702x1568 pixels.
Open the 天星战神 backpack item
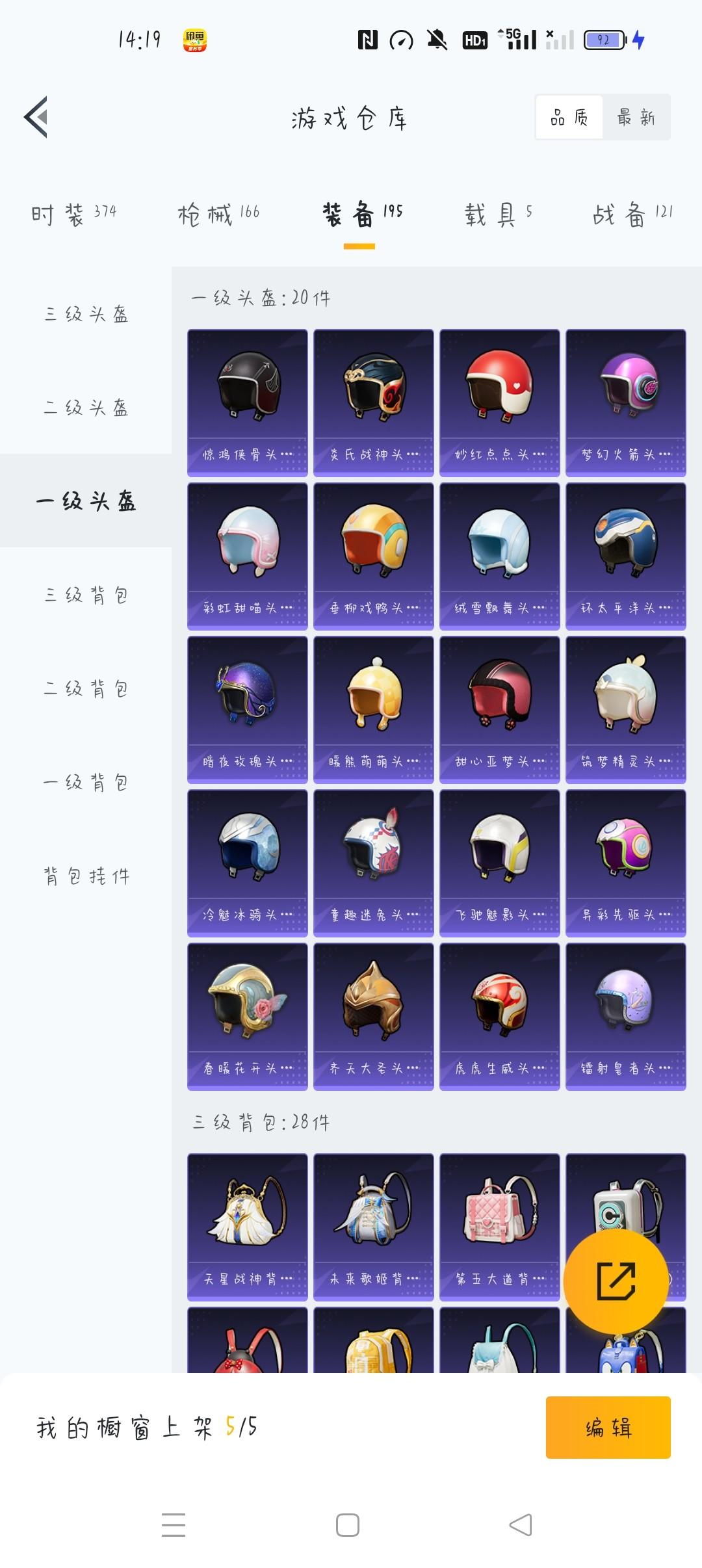pyautogui.click(x=248, y=1227)
